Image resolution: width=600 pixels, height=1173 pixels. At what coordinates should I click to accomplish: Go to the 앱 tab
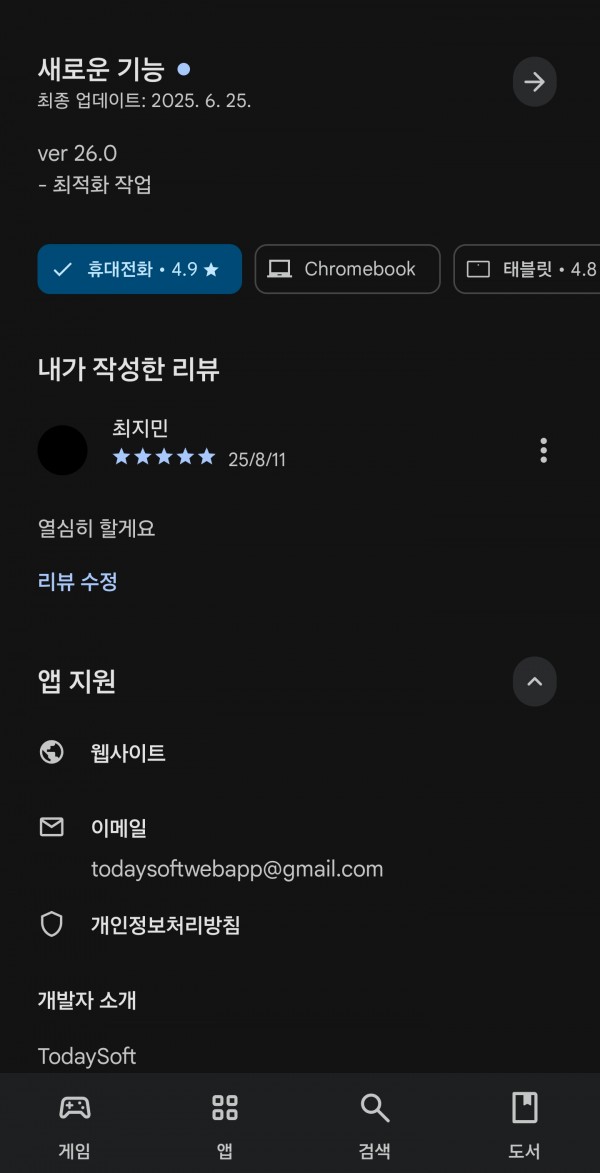tap(224, 1124)
